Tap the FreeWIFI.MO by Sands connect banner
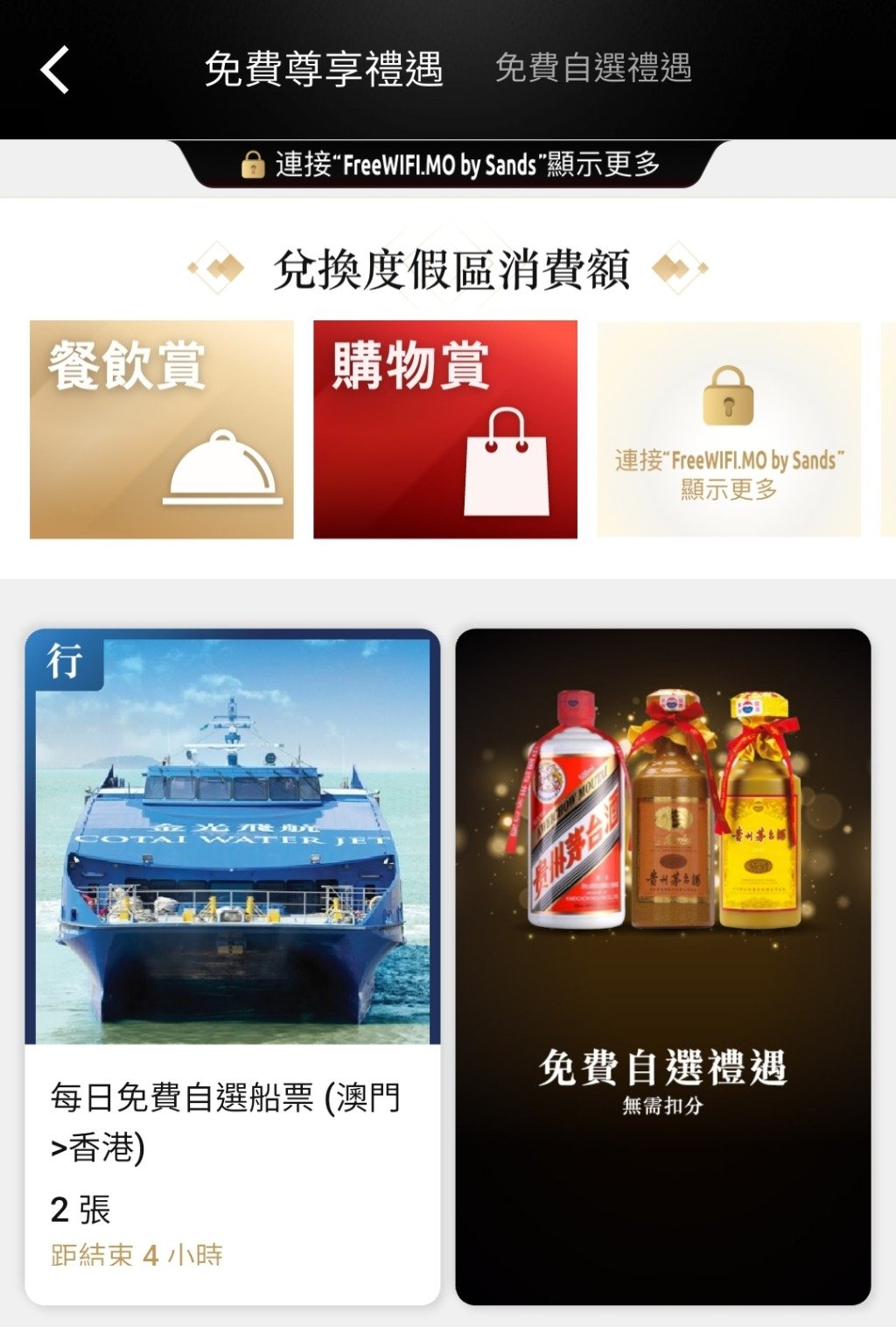896x1327 pixels. [x=450, y=165]
